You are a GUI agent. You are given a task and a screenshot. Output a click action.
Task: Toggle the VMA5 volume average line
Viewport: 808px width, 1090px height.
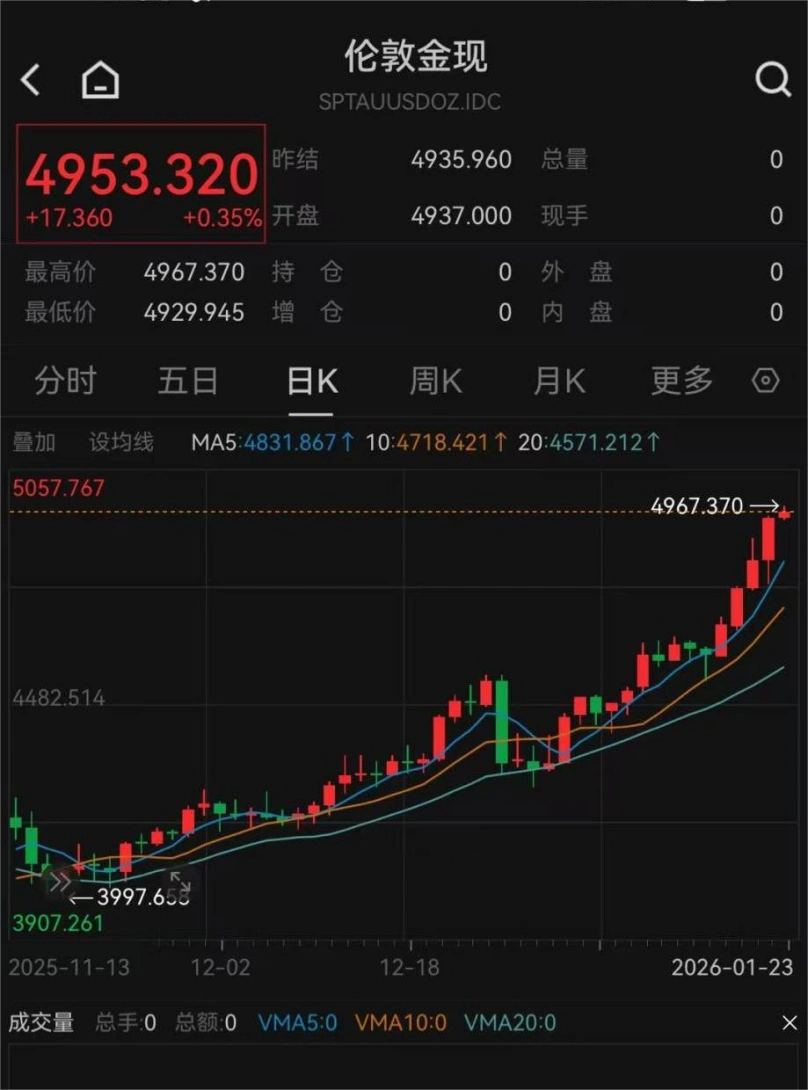point(297,1022)
